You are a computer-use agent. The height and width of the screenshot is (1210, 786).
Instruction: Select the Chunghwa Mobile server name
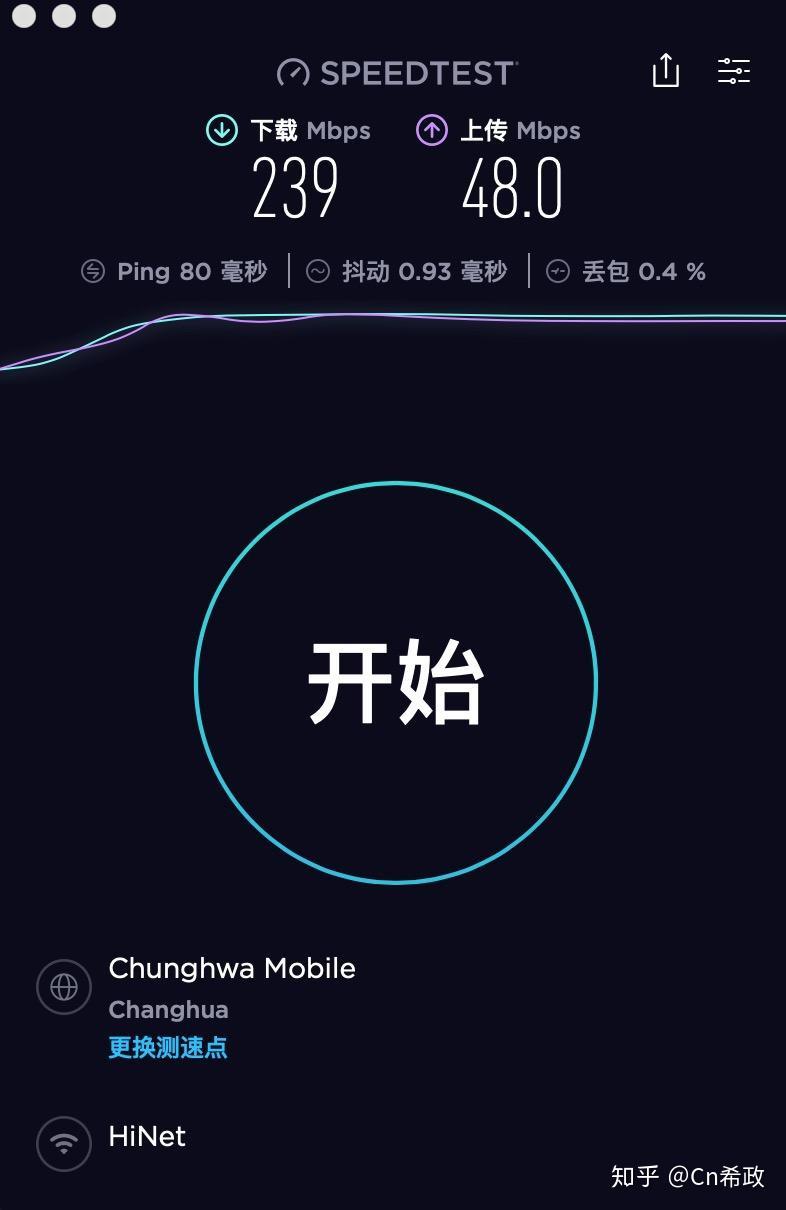[232, 968]
